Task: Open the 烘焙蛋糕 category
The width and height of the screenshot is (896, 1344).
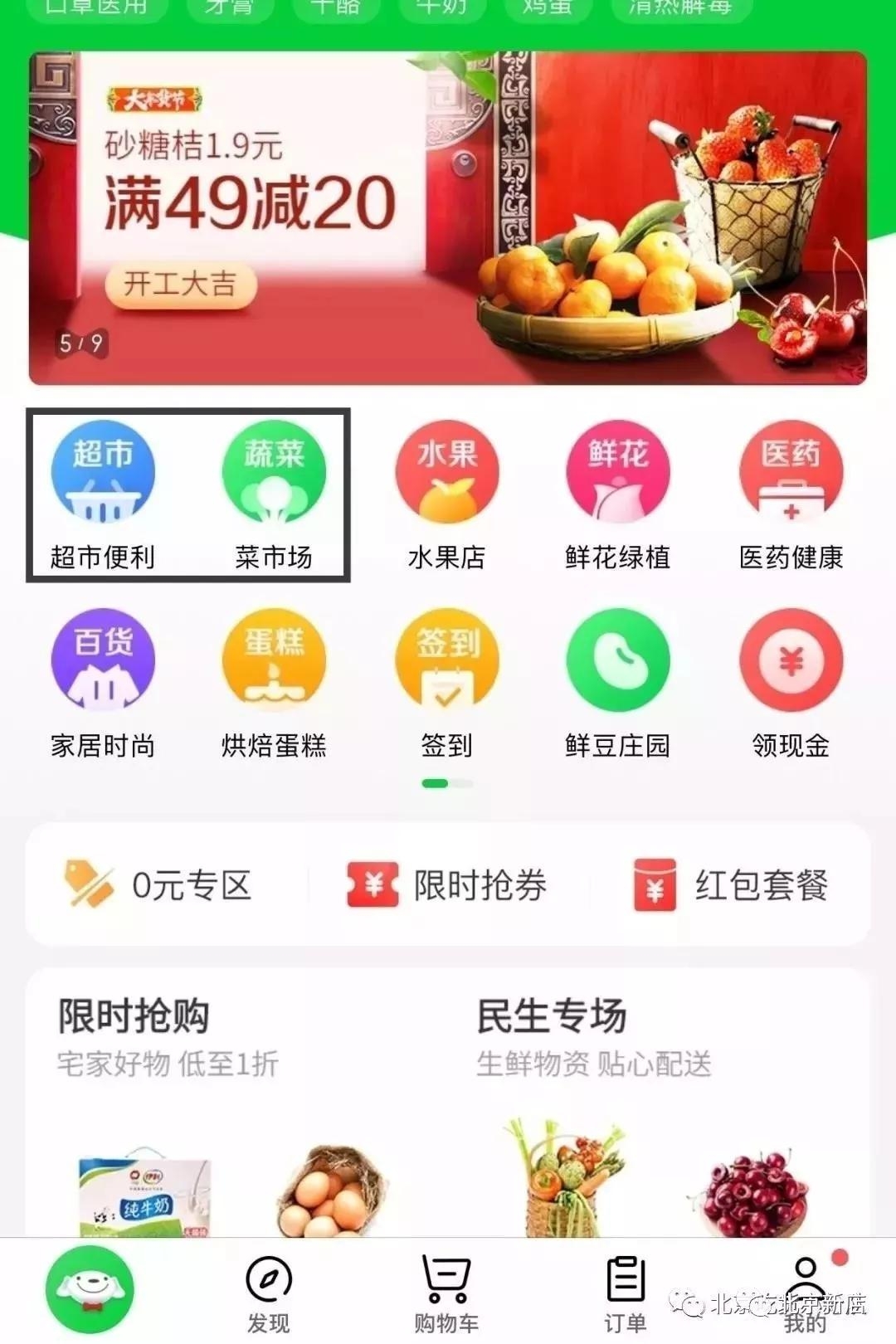Action: point(274,682)
